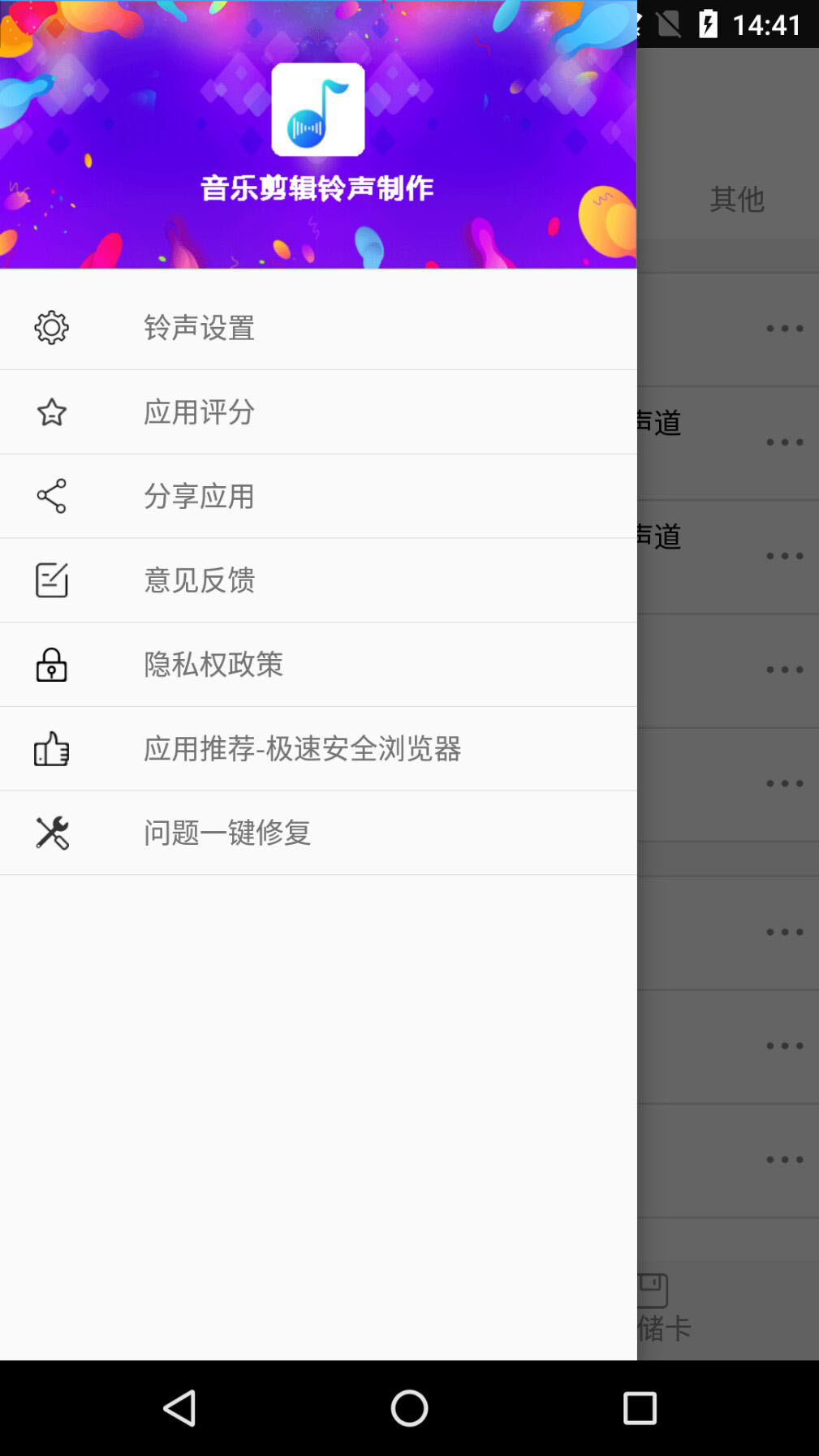Select 铃声设置 from the drawer

click(199, 327)
